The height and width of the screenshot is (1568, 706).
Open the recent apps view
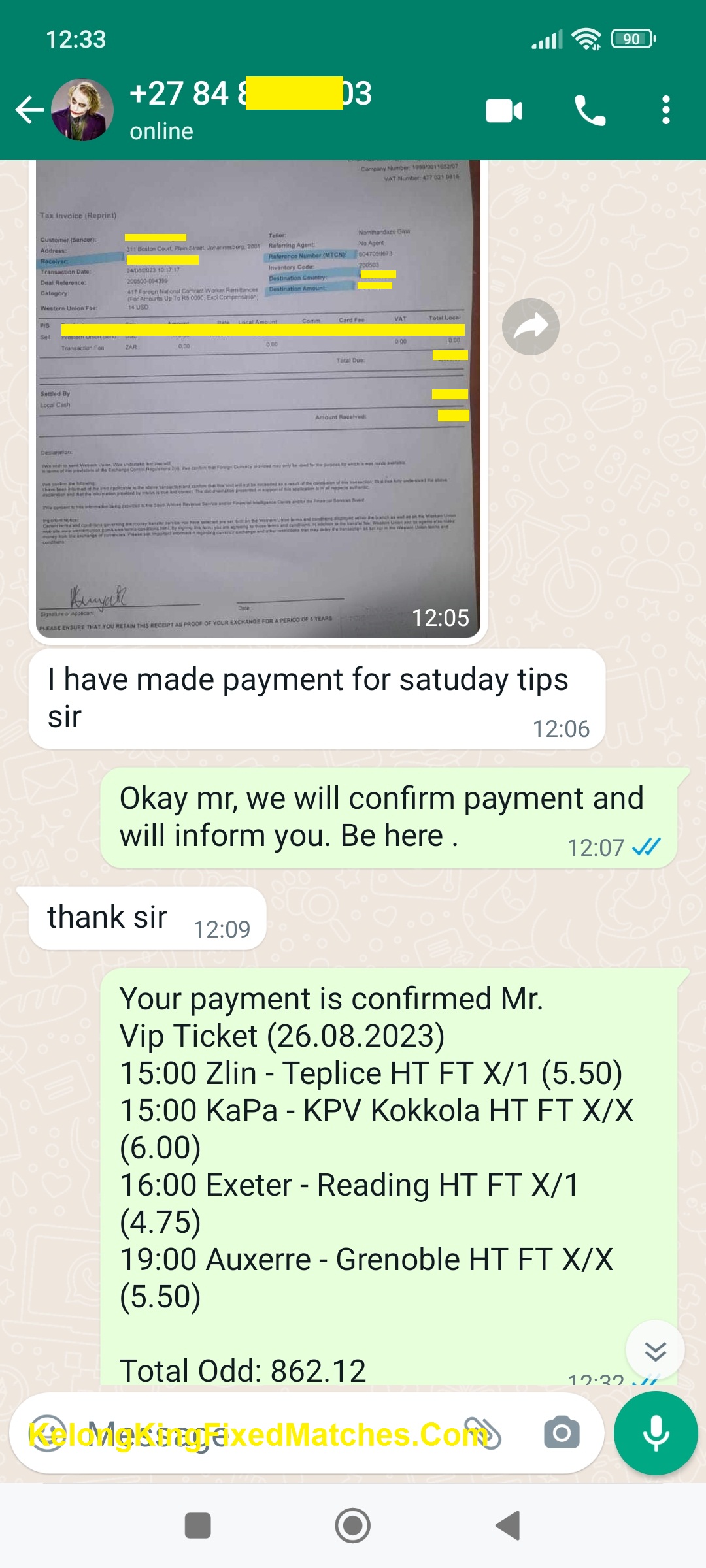point(198,1526)
